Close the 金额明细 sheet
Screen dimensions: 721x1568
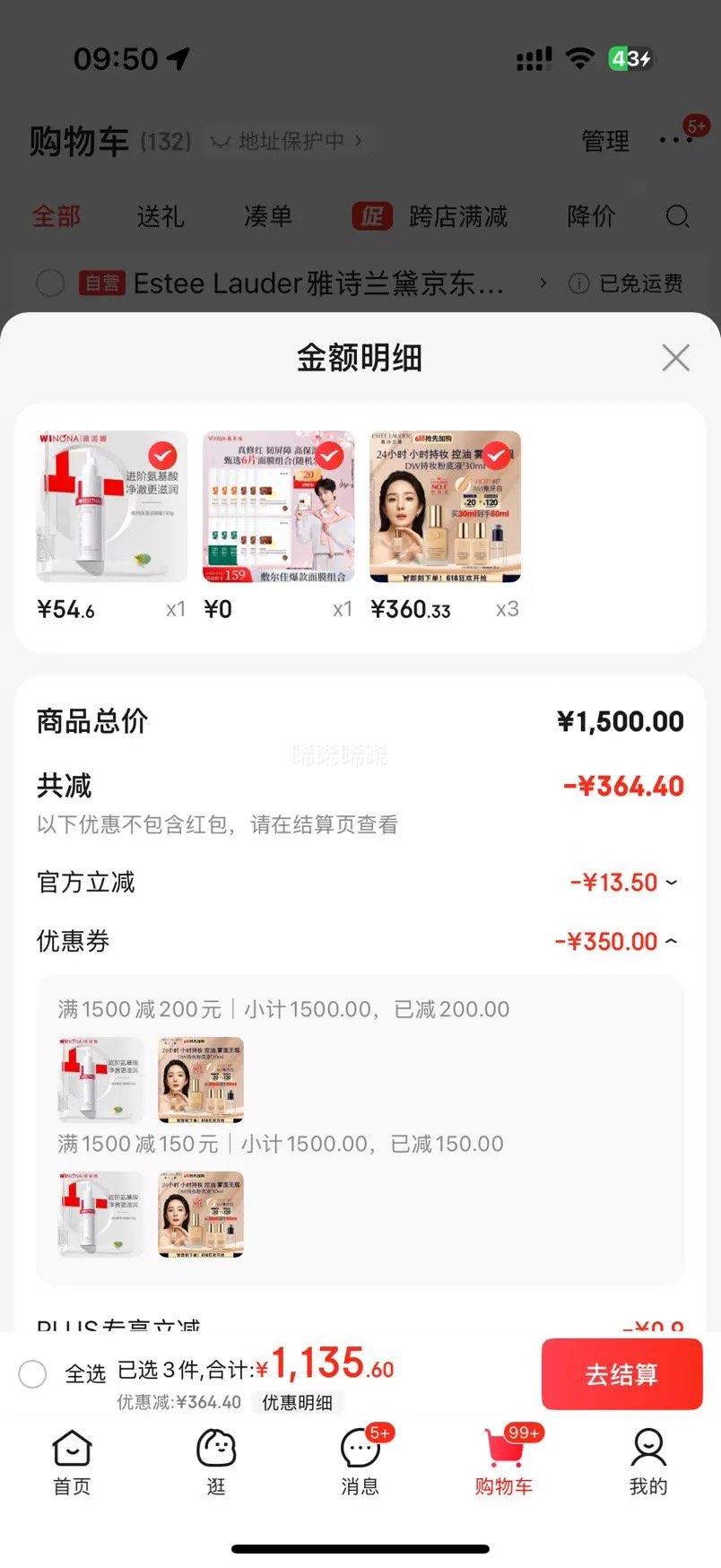(675, 357)
